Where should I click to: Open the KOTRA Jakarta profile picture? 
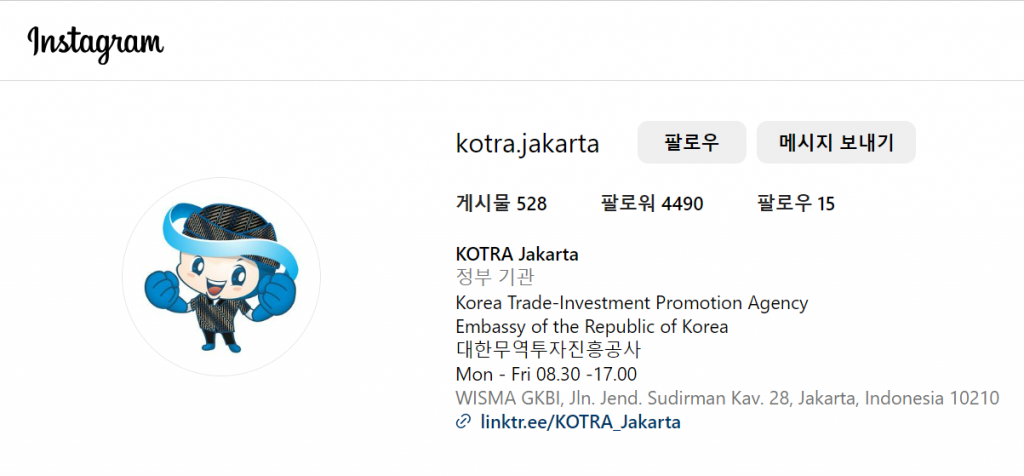[x=221, y=277]
